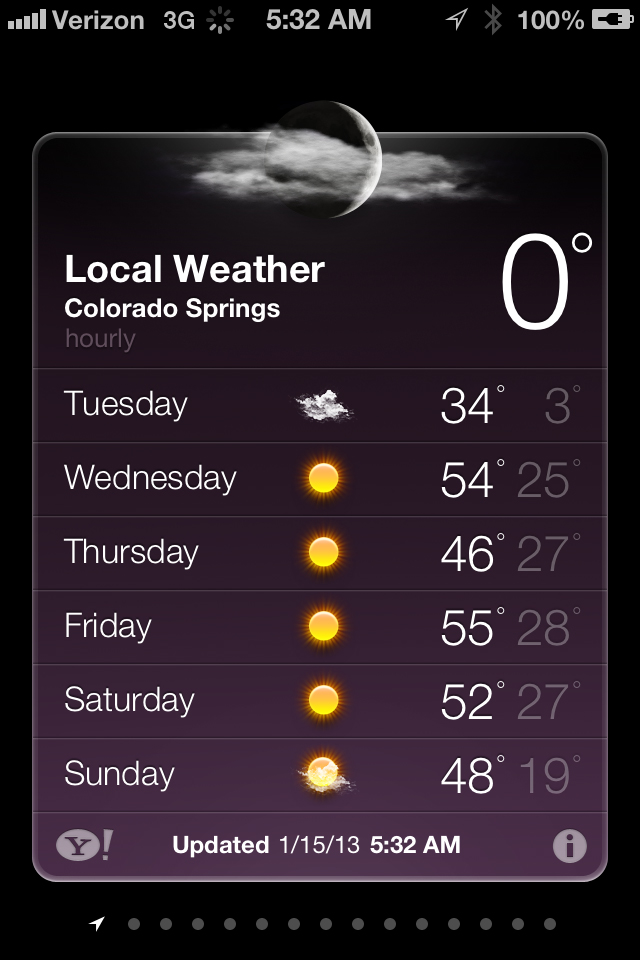Open Yahoo weather via the Y! icon

(x=83, y=846)
